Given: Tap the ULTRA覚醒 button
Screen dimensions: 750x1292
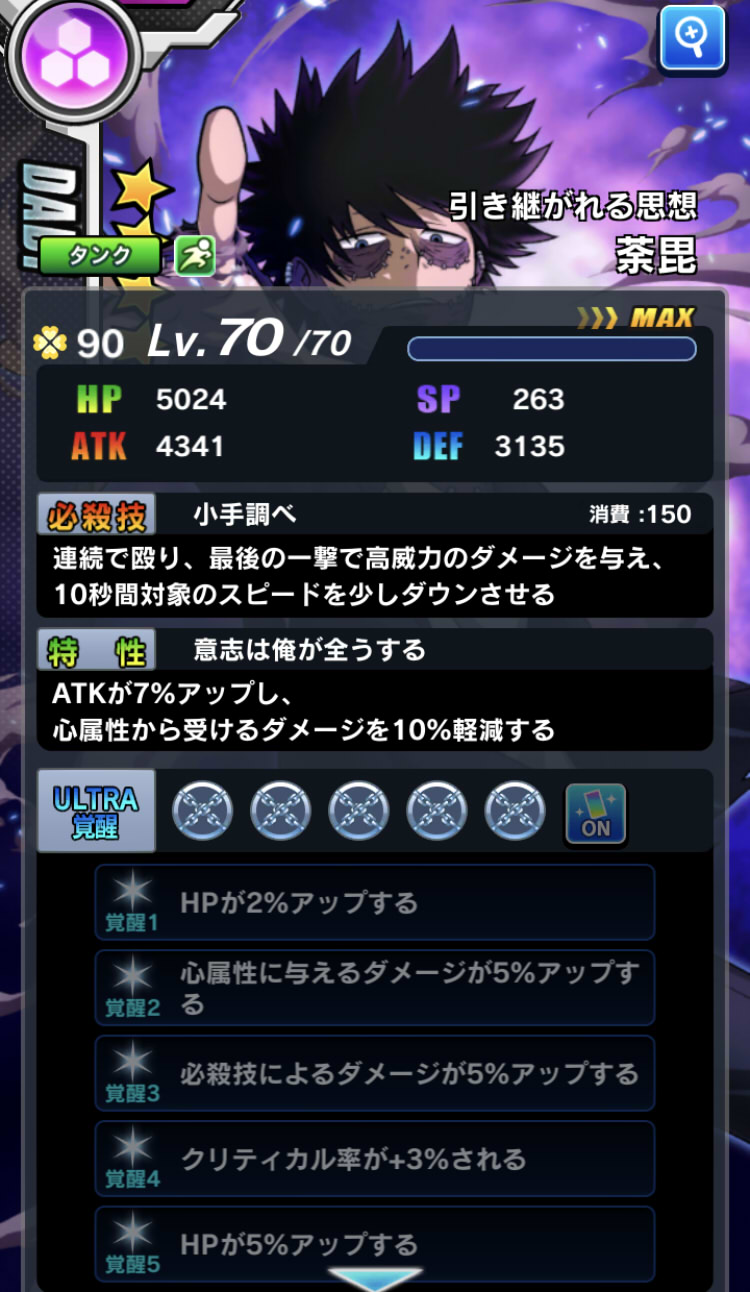Looking at the screenshot, I should tap(96, 811).
